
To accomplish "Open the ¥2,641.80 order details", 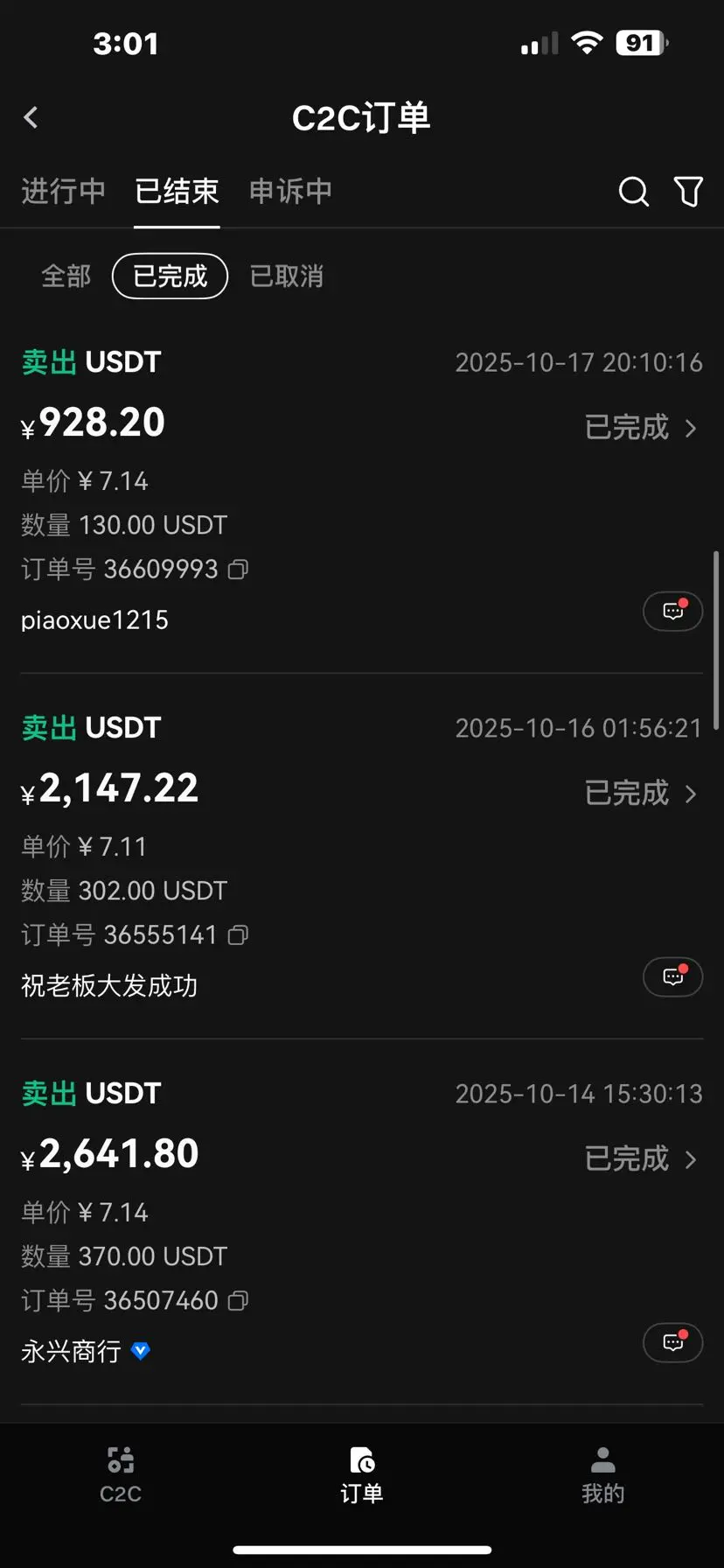I will coord(640,1159).
